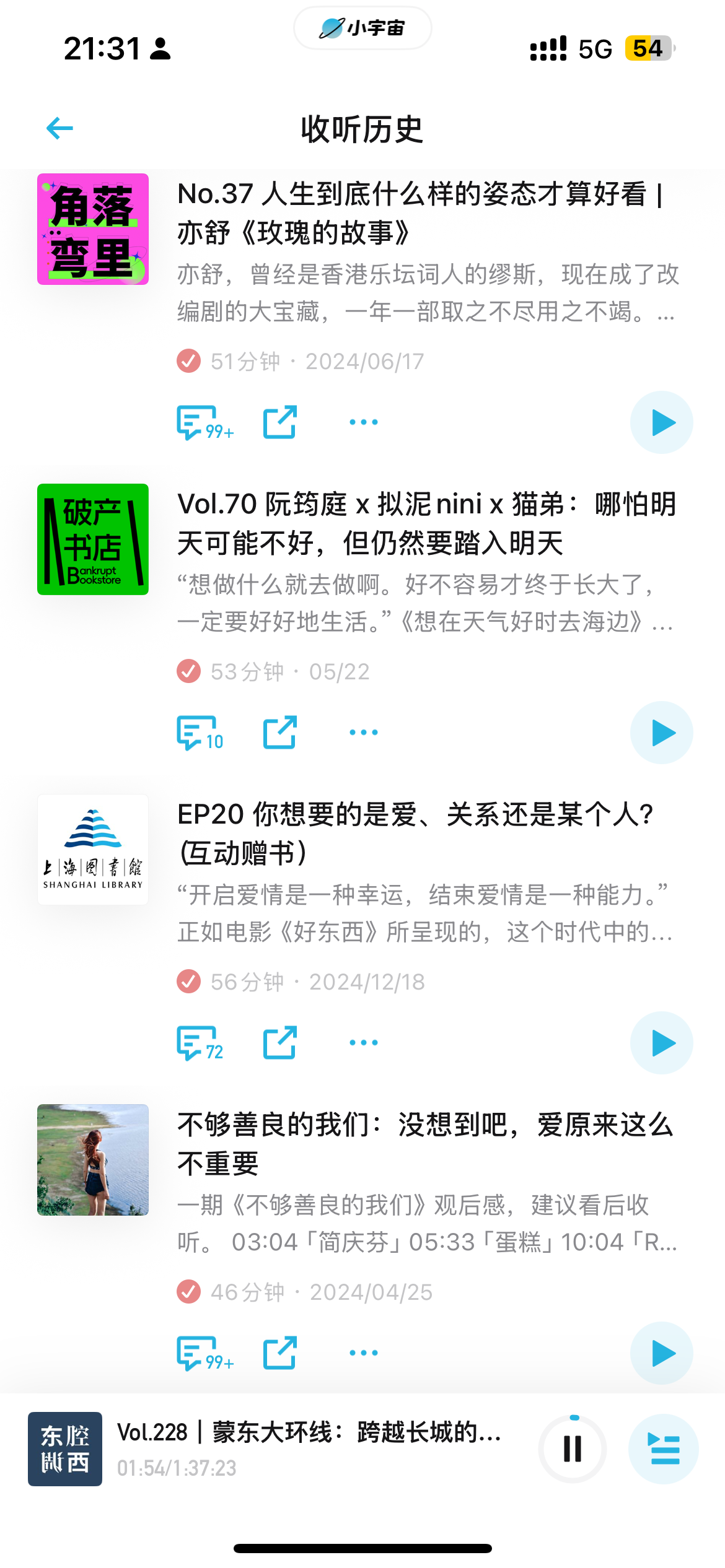Open the playback queue list
The height and width of the screenshot is (1568, 725).
click(664, 1449)
